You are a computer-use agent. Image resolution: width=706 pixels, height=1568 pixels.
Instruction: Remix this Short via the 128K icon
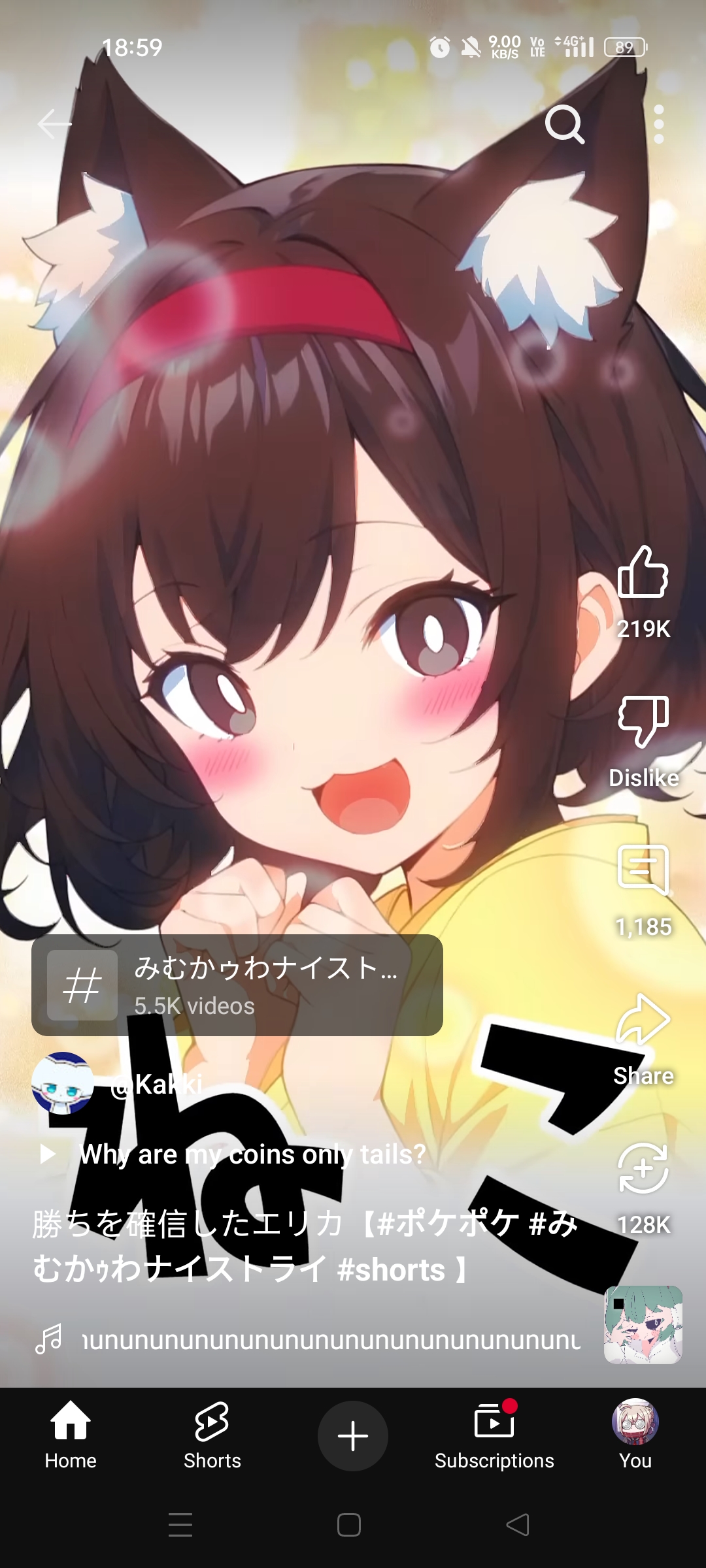click(x=643, y=1169)
